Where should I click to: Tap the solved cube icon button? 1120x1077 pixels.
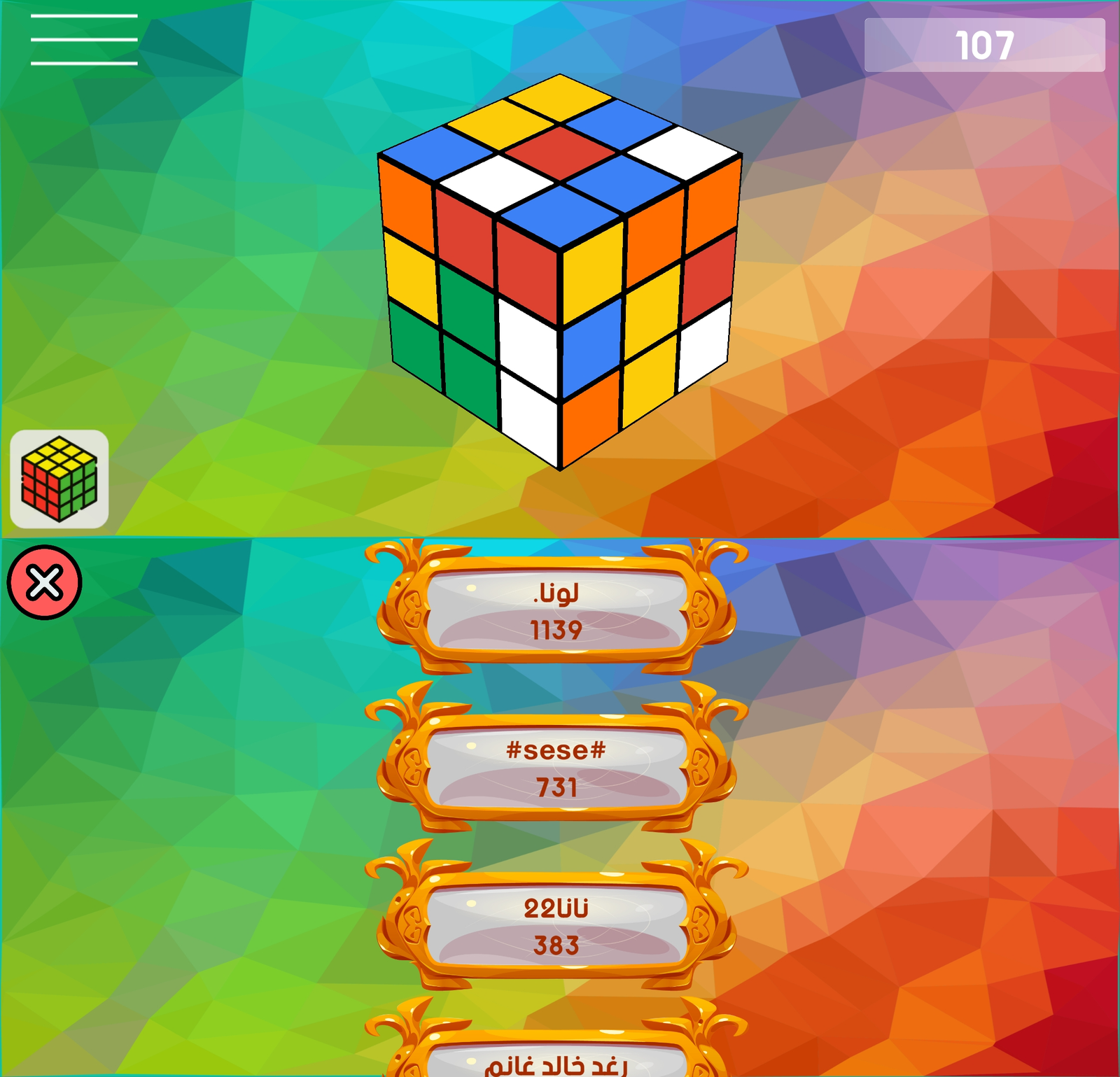(x=59, y=479)
